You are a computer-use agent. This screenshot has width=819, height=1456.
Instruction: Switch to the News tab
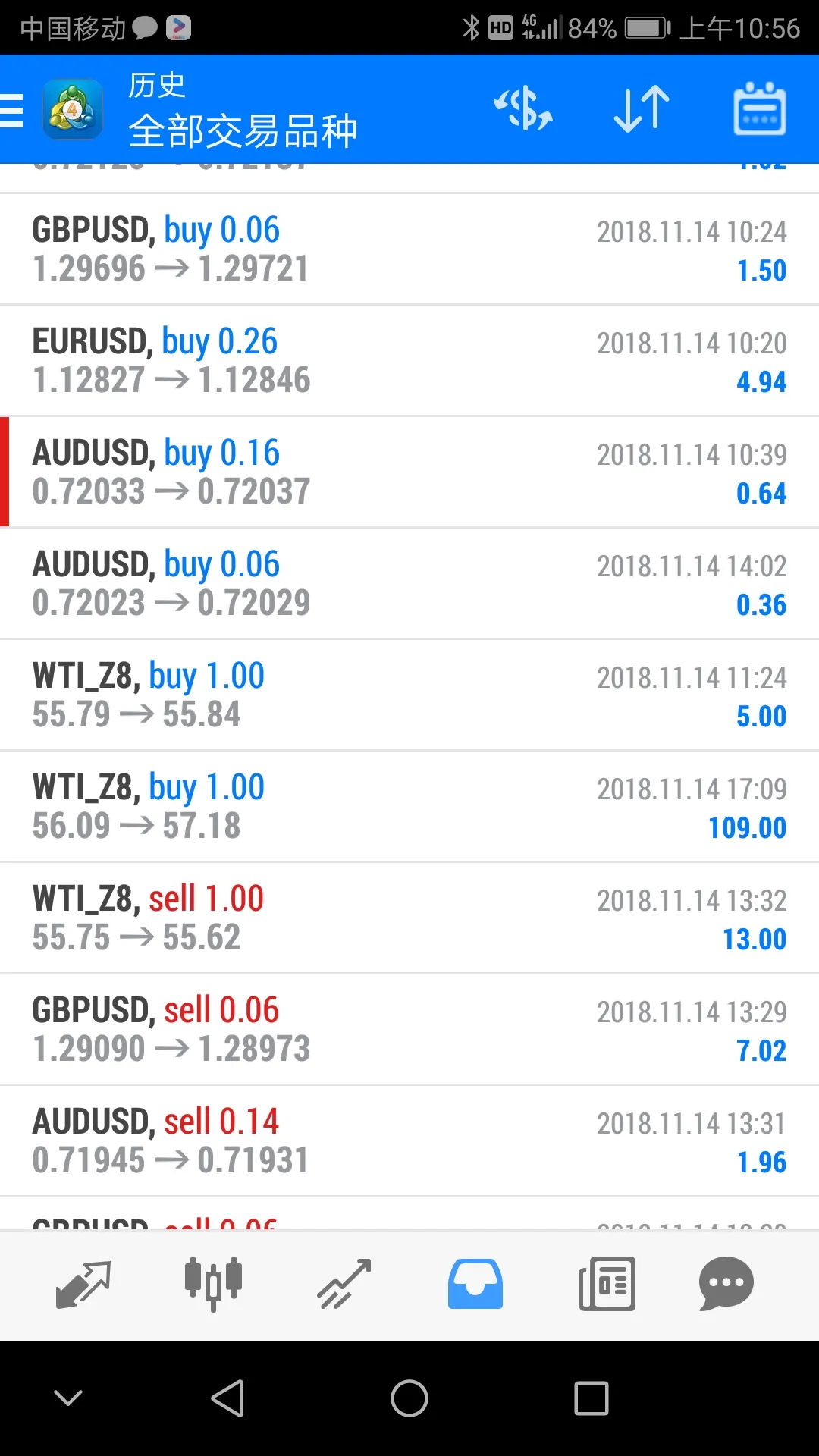607,1285
